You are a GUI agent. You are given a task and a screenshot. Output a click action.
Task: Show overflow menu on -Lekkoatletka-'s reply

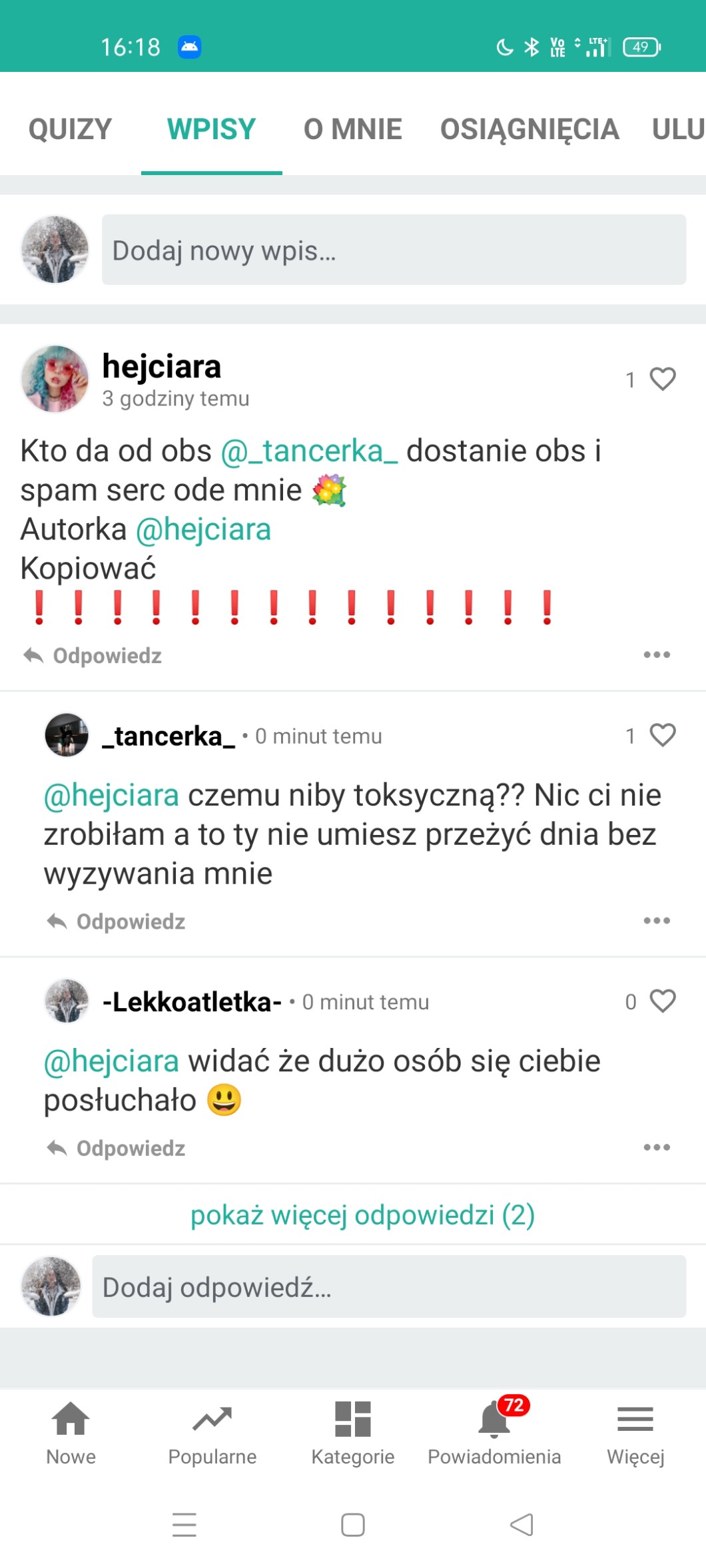pos(657,1147)
